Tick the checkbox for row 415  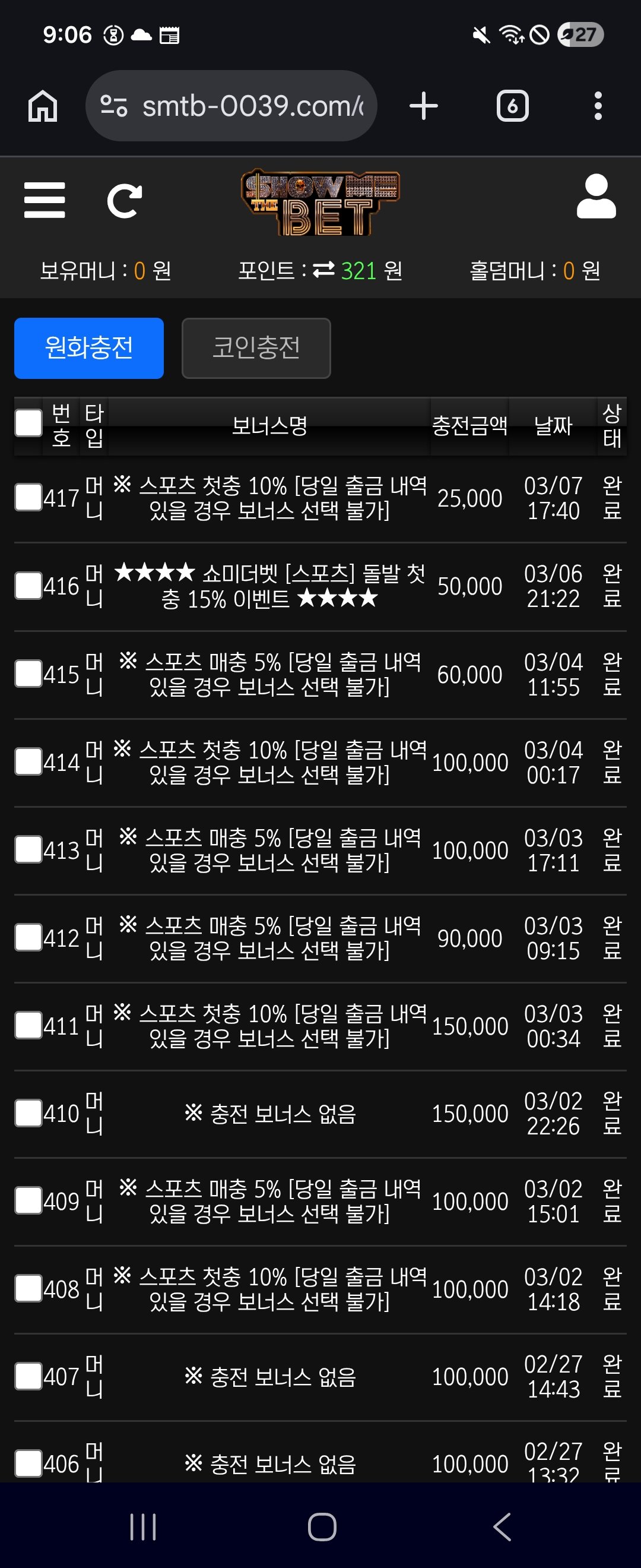(x=28, y=674)
